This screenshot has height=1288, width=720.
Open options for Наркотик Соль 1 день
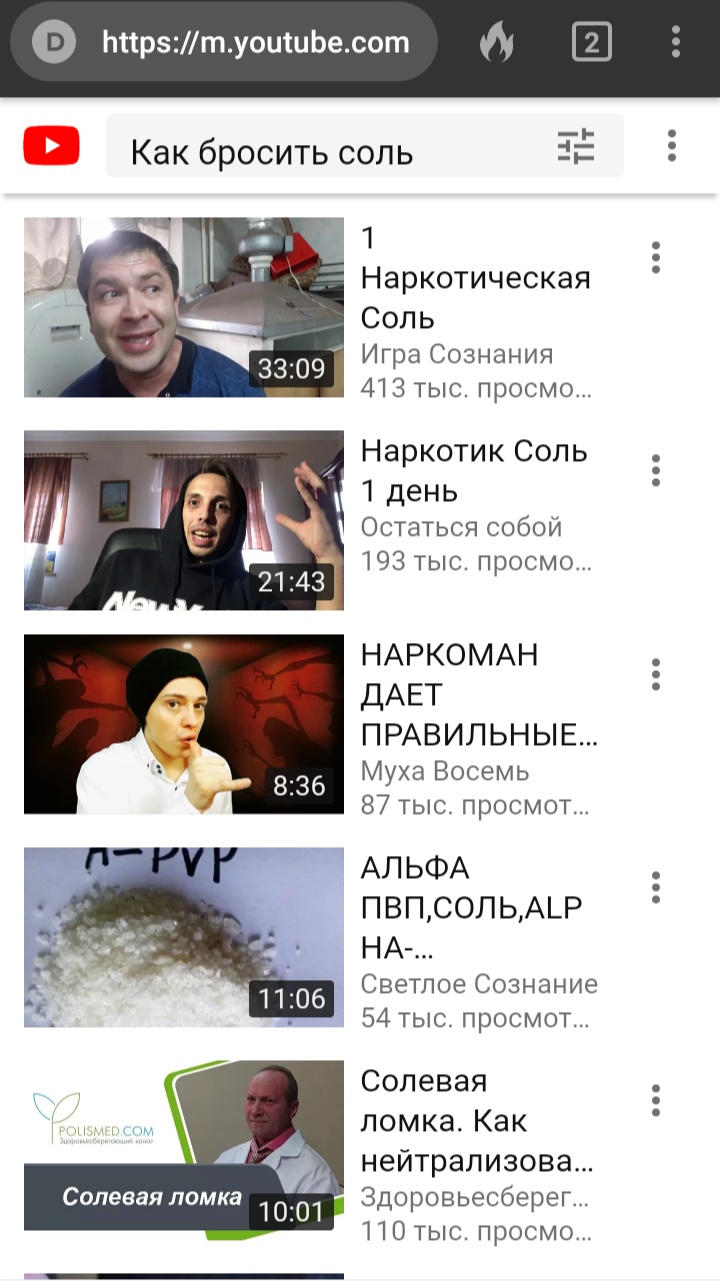[656, 470]
